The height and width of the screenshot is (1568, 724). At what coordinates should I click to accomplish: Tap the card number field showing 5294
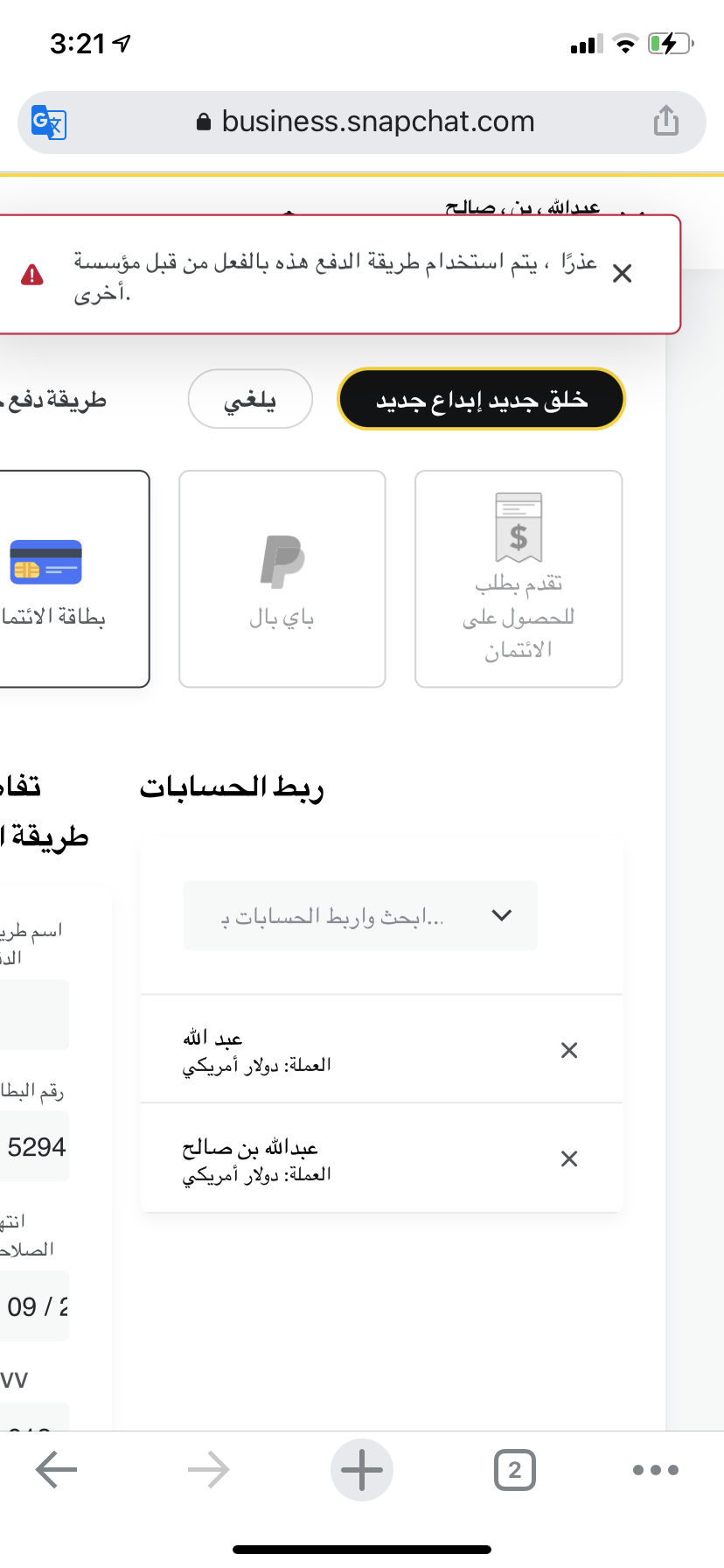pyautogui.click(x=35, y=1147)
